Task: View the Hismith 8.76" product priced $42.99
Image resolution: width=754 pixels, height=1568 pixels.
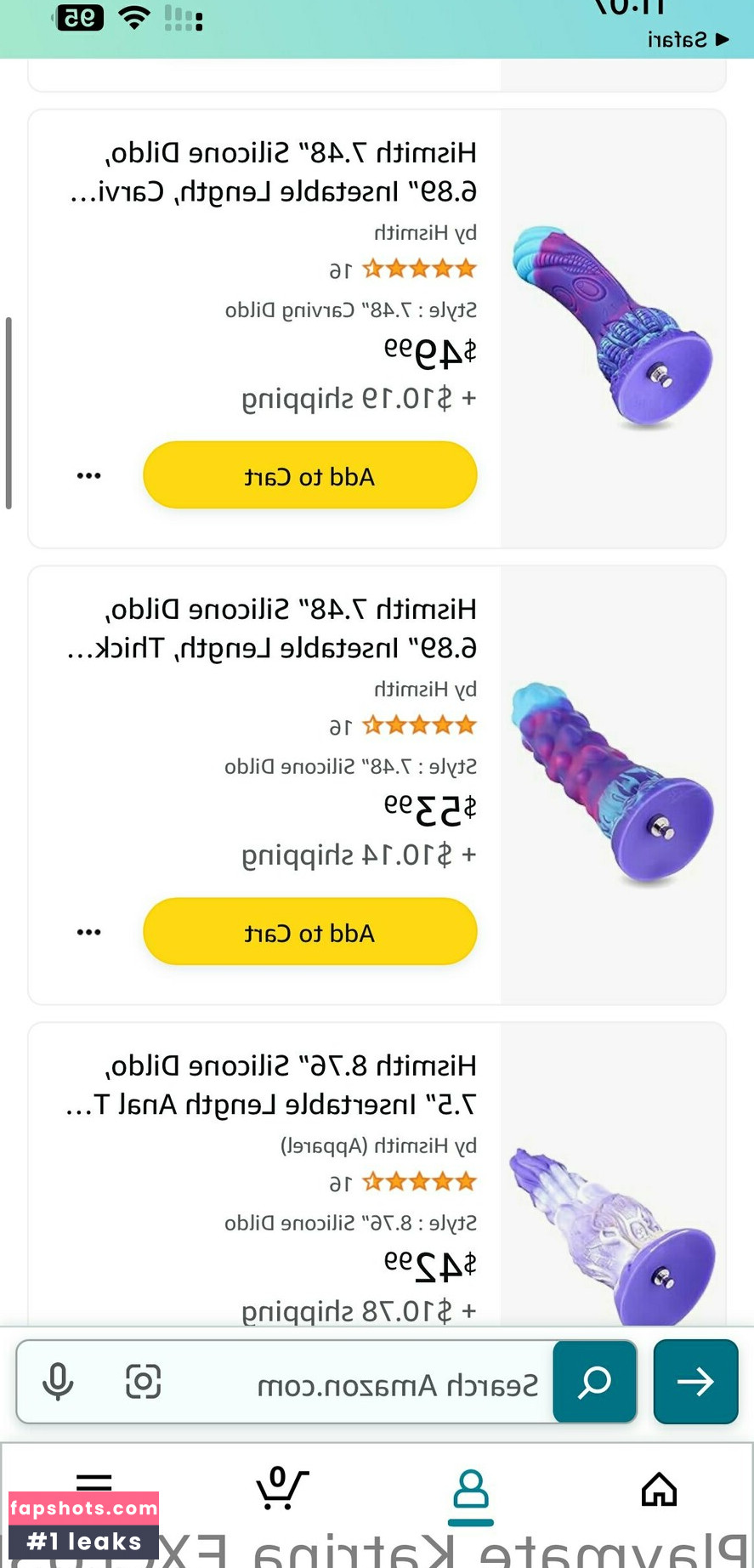Action: point(289,1086)
